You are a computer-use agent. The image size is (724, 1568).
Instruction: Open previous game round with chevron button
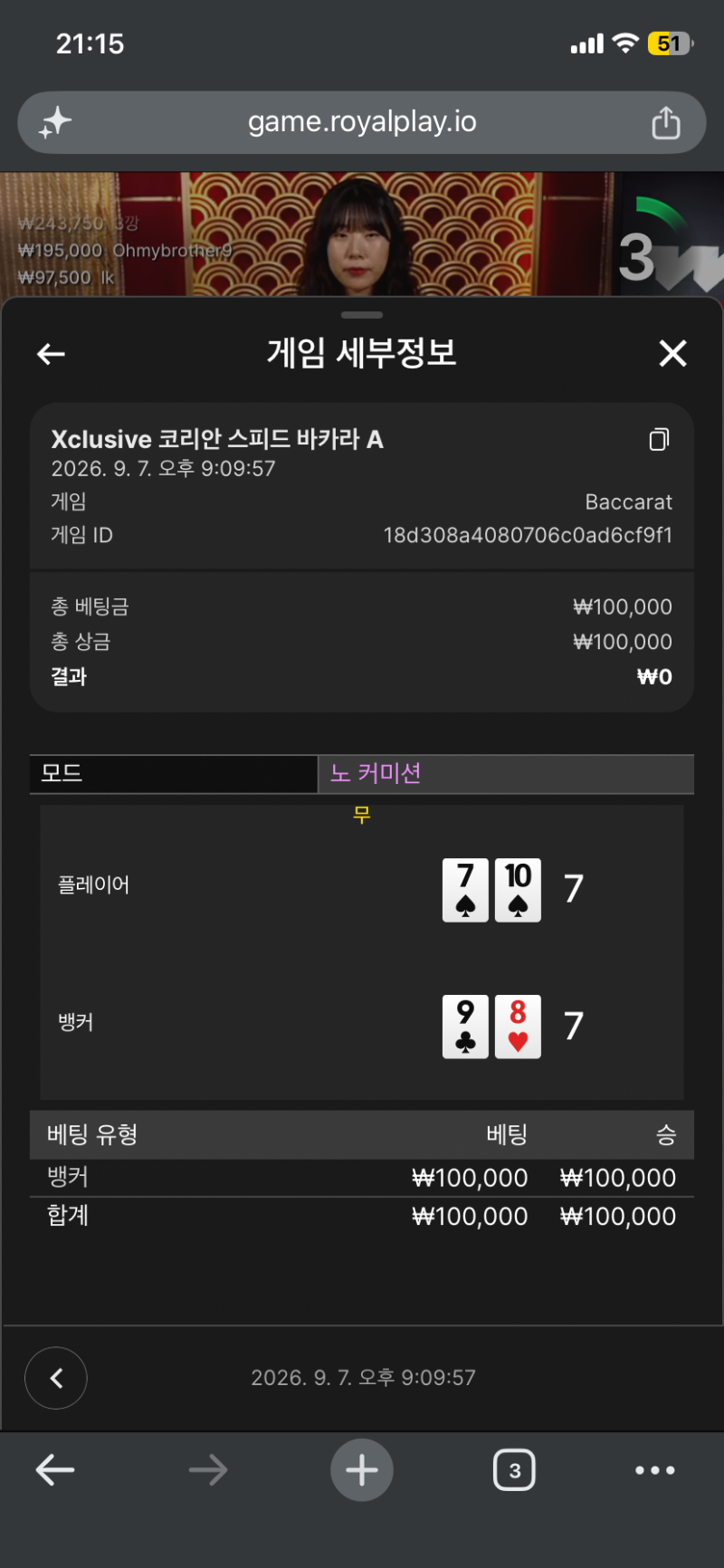click(56, 1378)
